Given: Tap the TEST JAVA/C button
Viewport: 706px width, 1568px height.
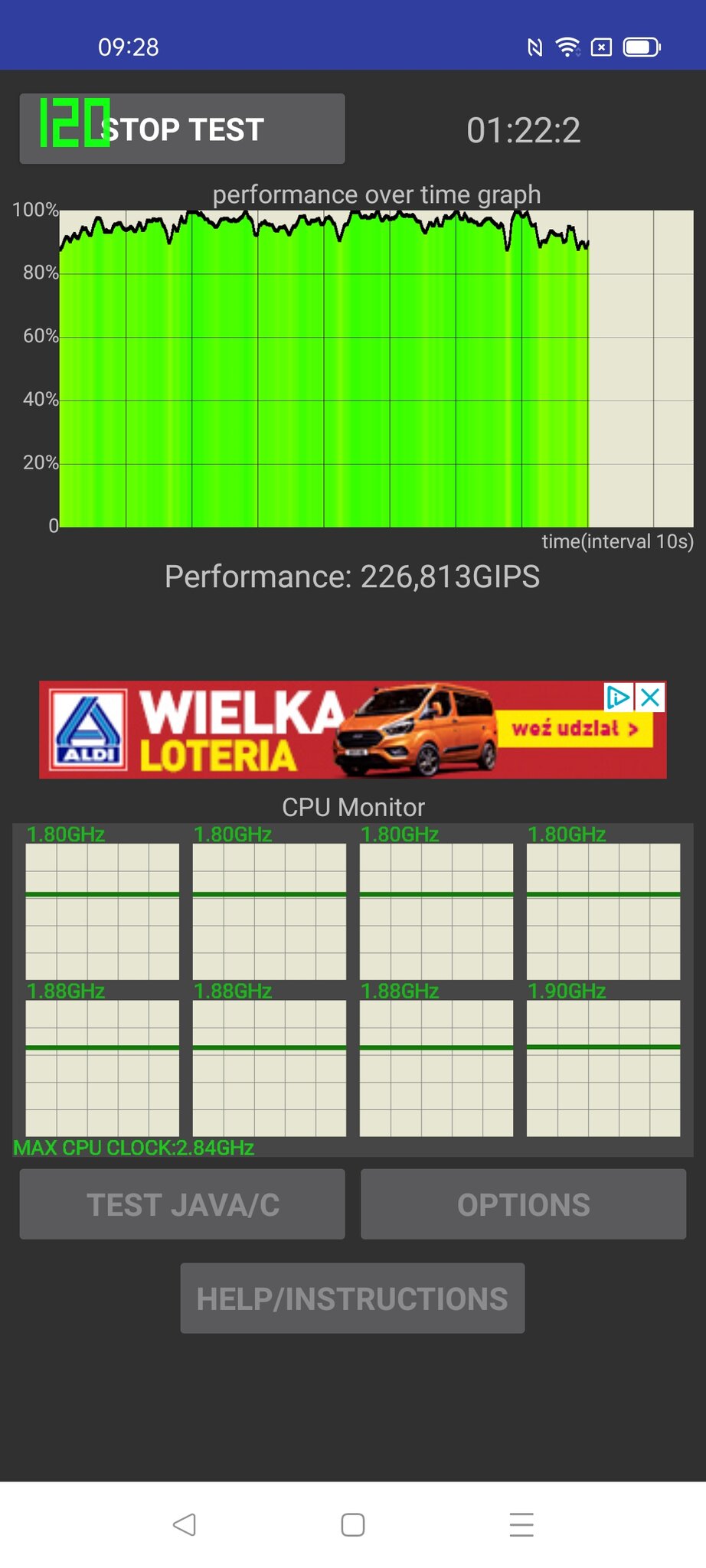Looking at the screenshot, I should coord(182,1204).
